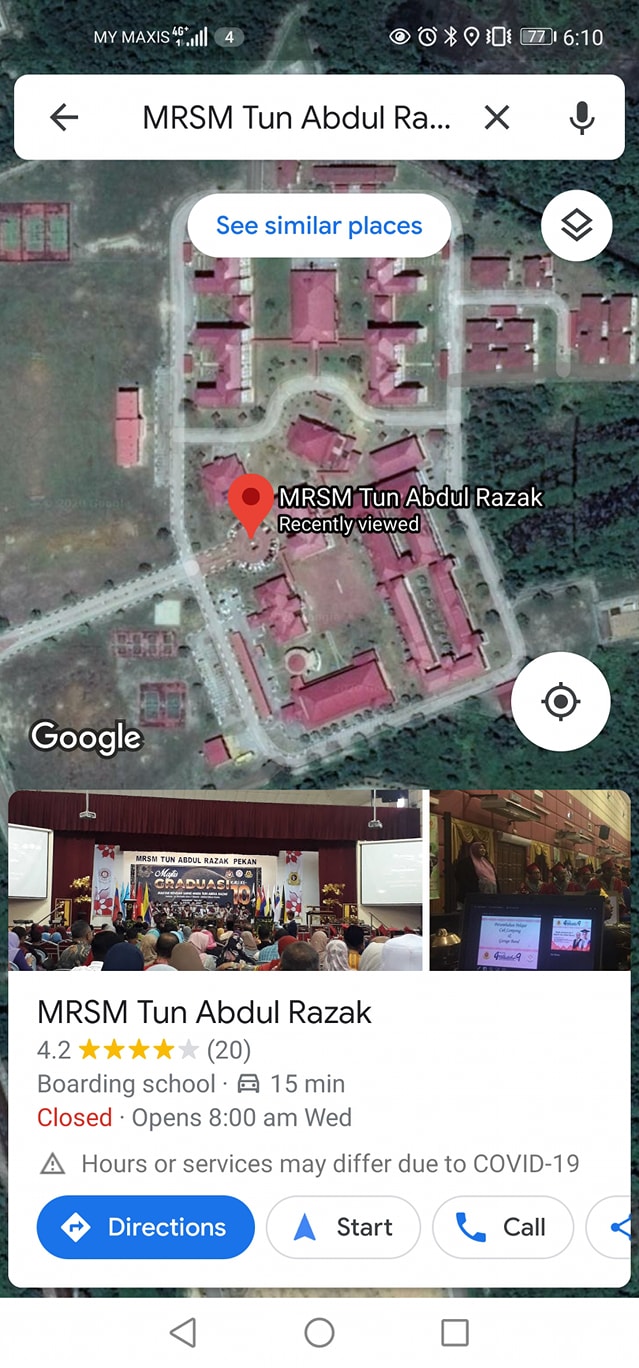Screen dimensions: 639x1368
Task: Go back using the search bar arrow
Action: (64, 118)
